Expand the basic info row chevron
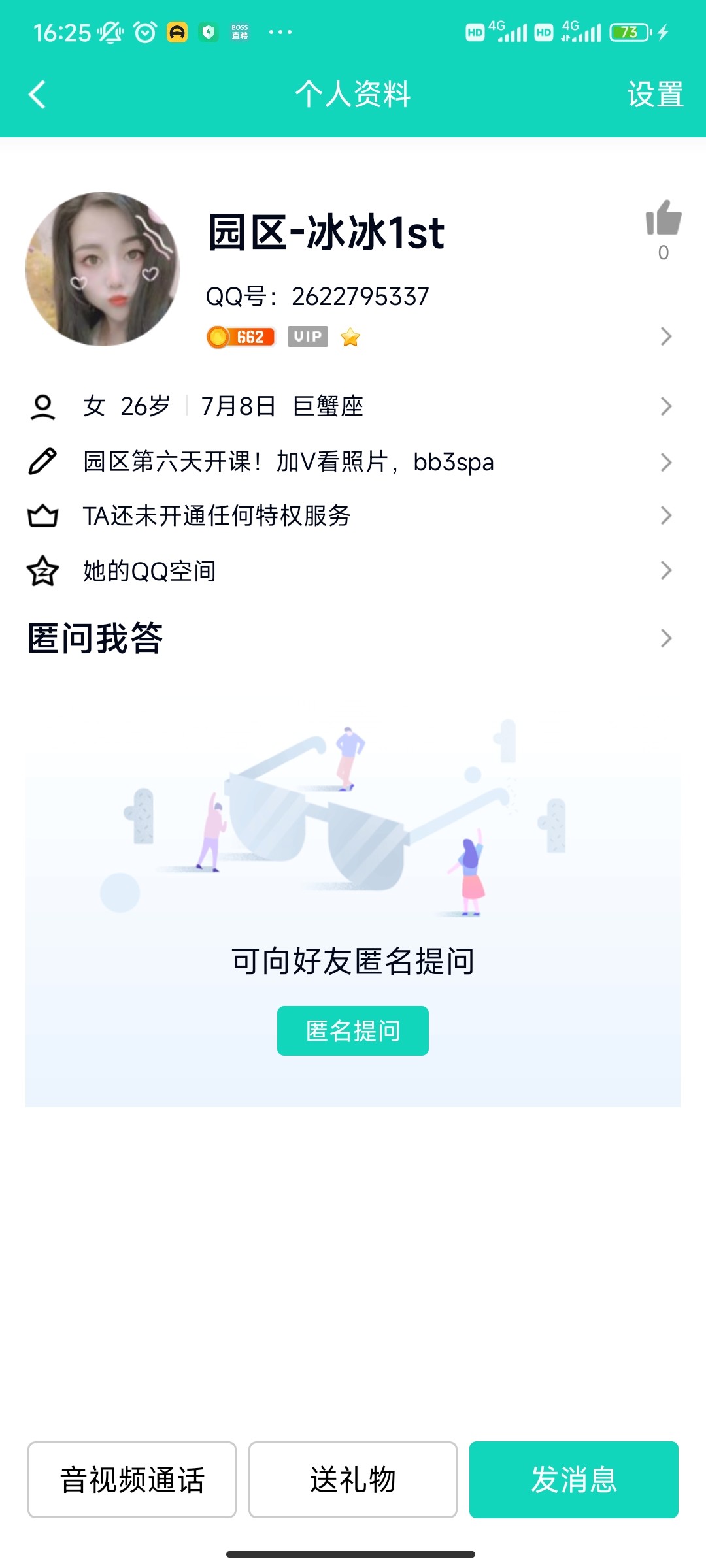Screen dimensions: 706x1568 pos(666,406)
